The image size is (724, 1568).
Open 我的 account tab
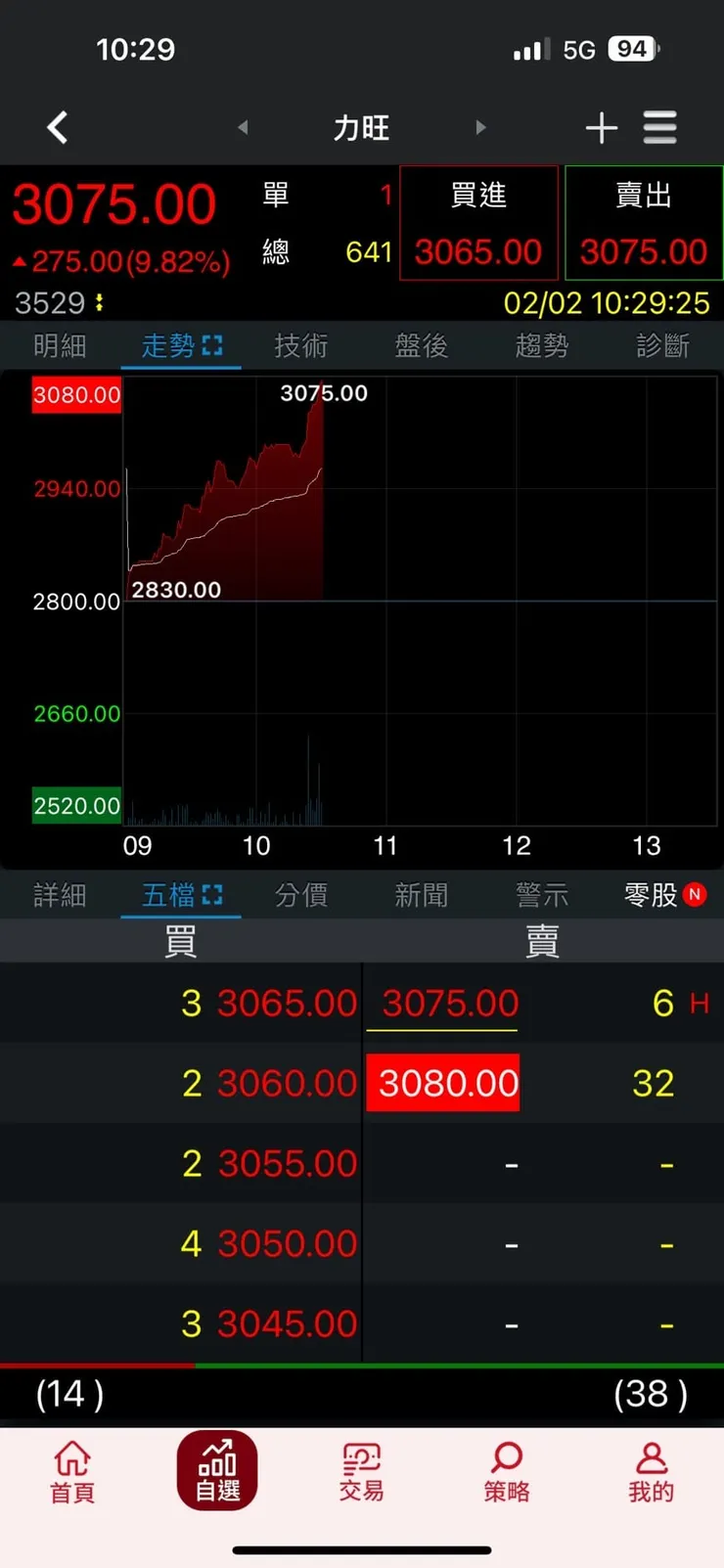pos(652,1472)
